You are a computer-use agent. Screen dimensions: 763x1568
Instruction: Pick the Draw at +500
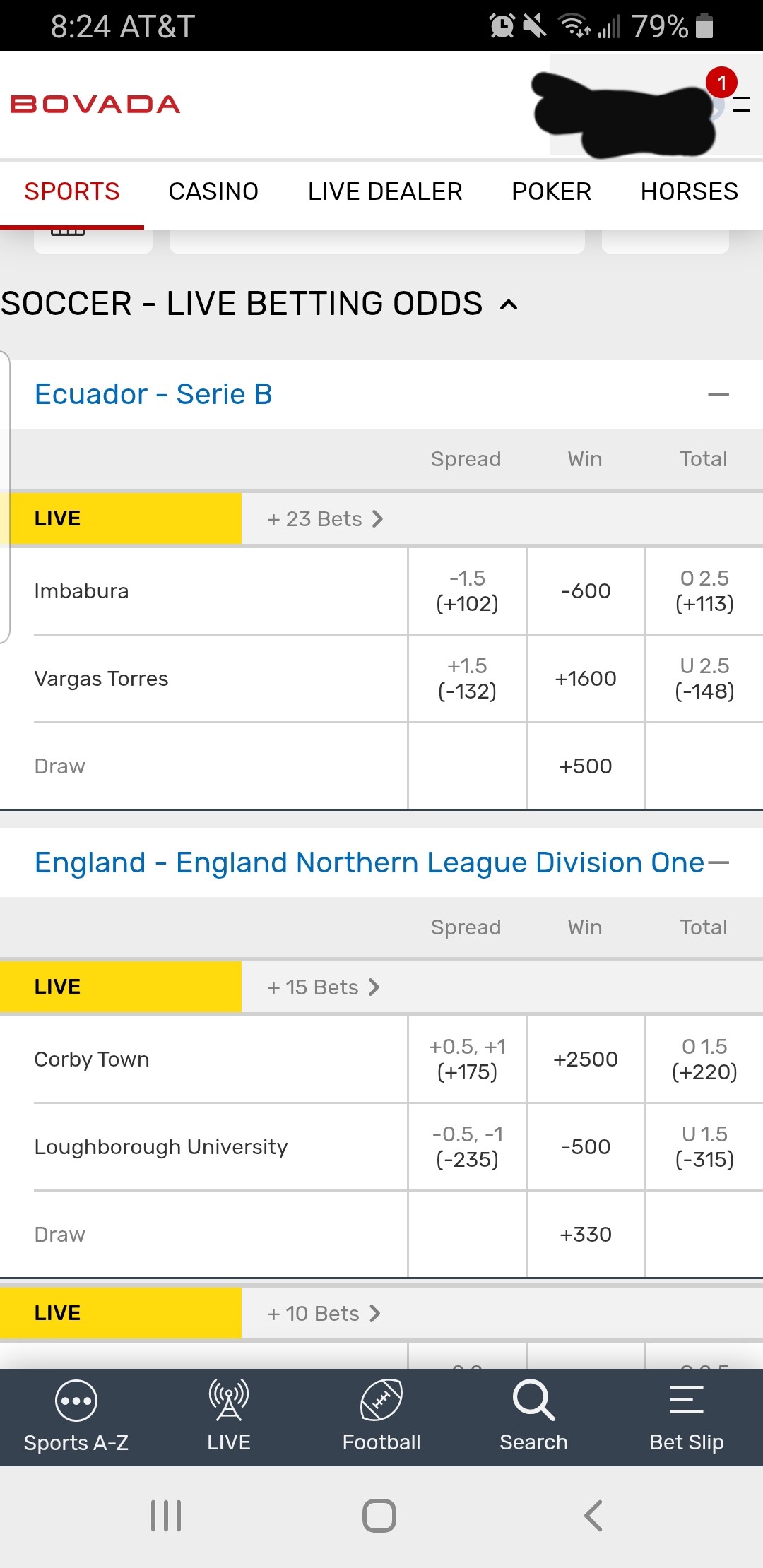click(x=586, y=766)
